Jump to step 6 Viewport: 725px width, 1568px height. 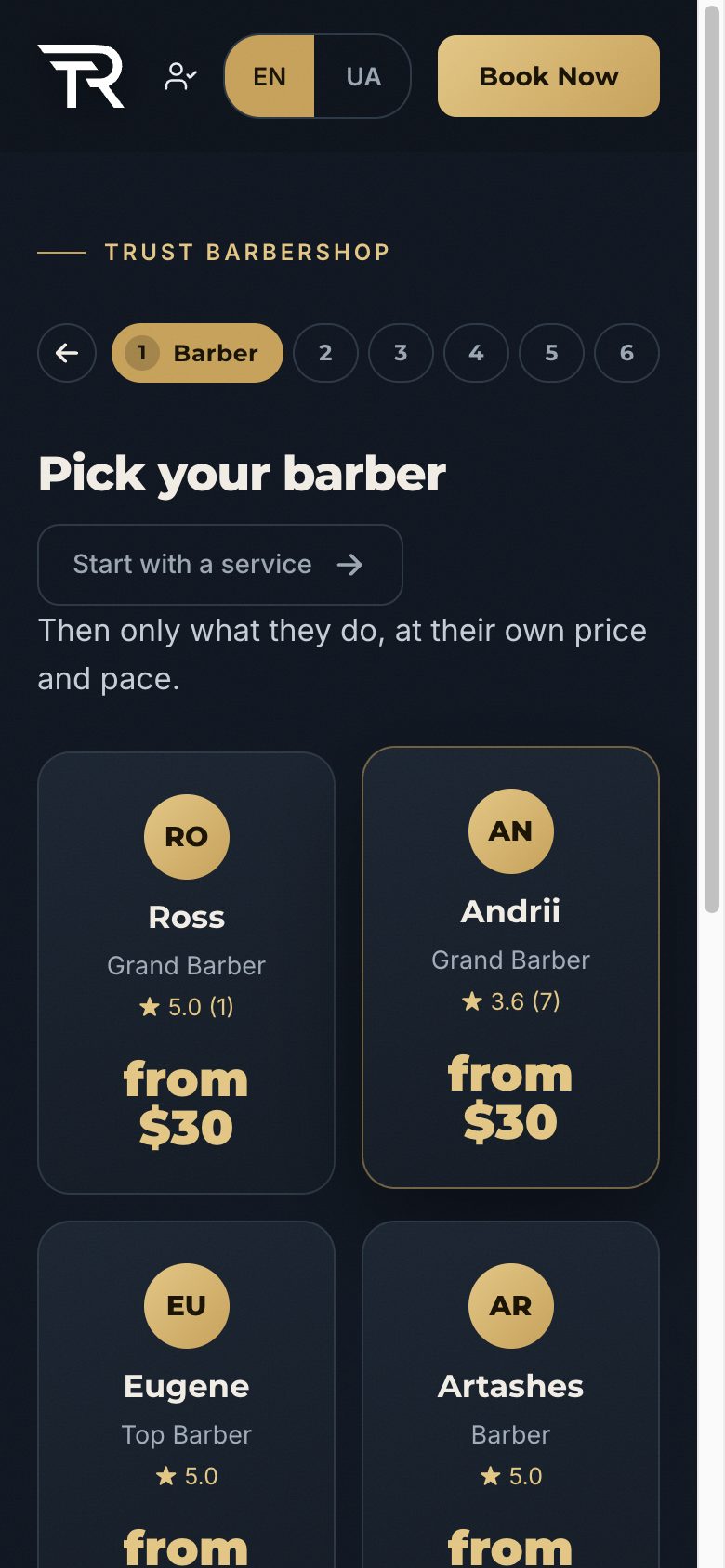click(x=626, y=353)
